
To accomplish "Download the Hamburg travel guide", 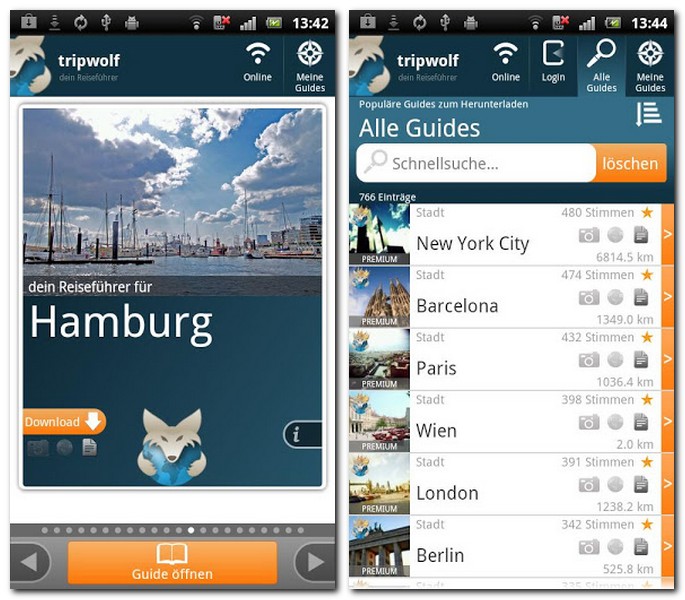I will pos(64,422).
